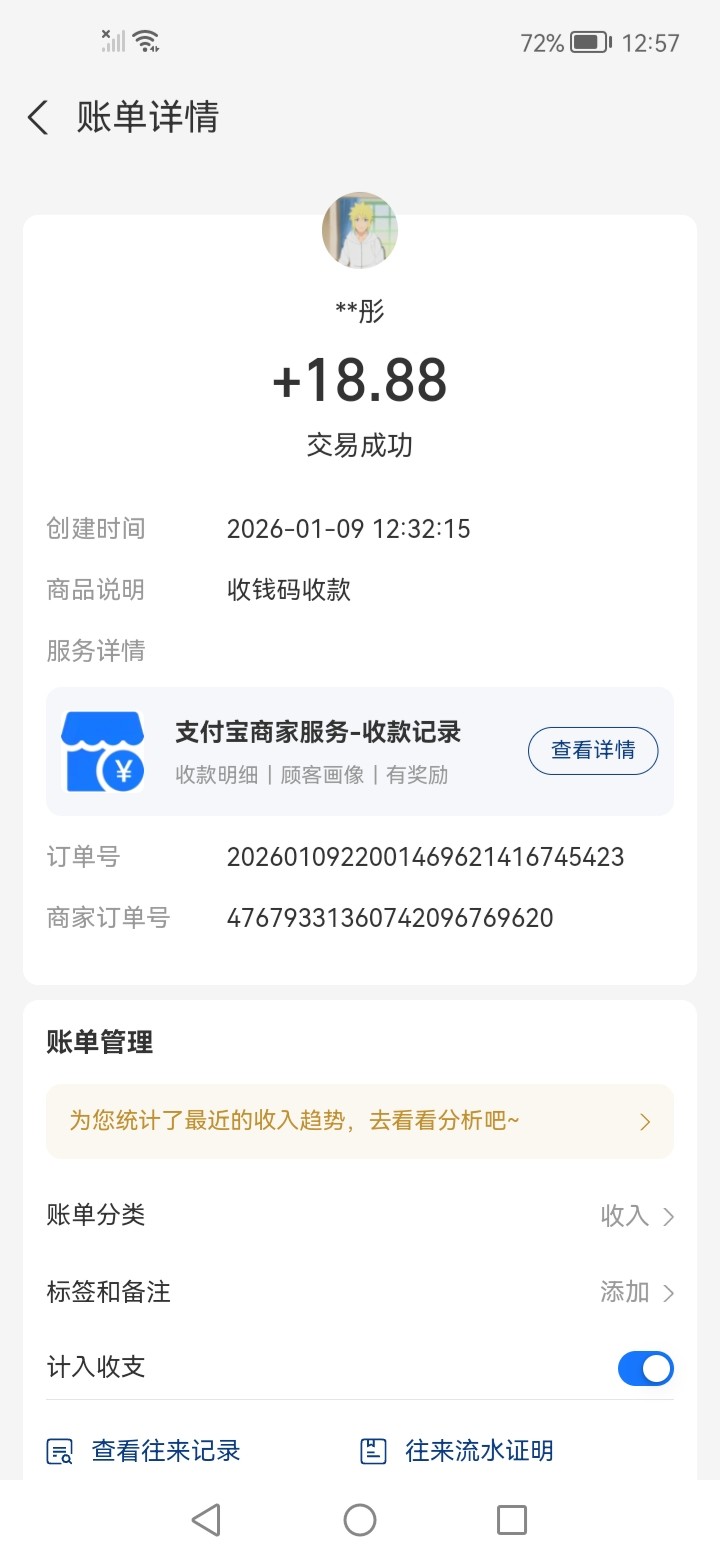This screenshot has height=1560, width=720.
Task: Open 往来流水证明
Action: point(458,1451)
